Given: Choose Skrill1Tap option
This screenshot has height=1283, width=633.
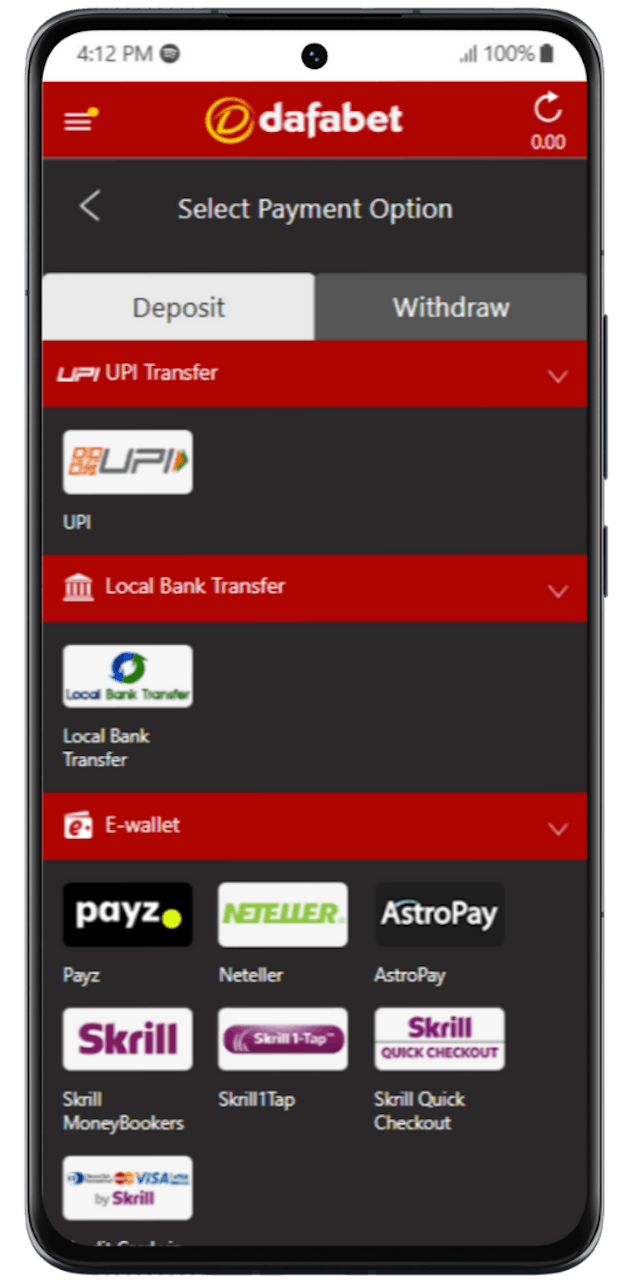Looking at the screenshot, I should pyautogui.click(x=283, y=1039).
